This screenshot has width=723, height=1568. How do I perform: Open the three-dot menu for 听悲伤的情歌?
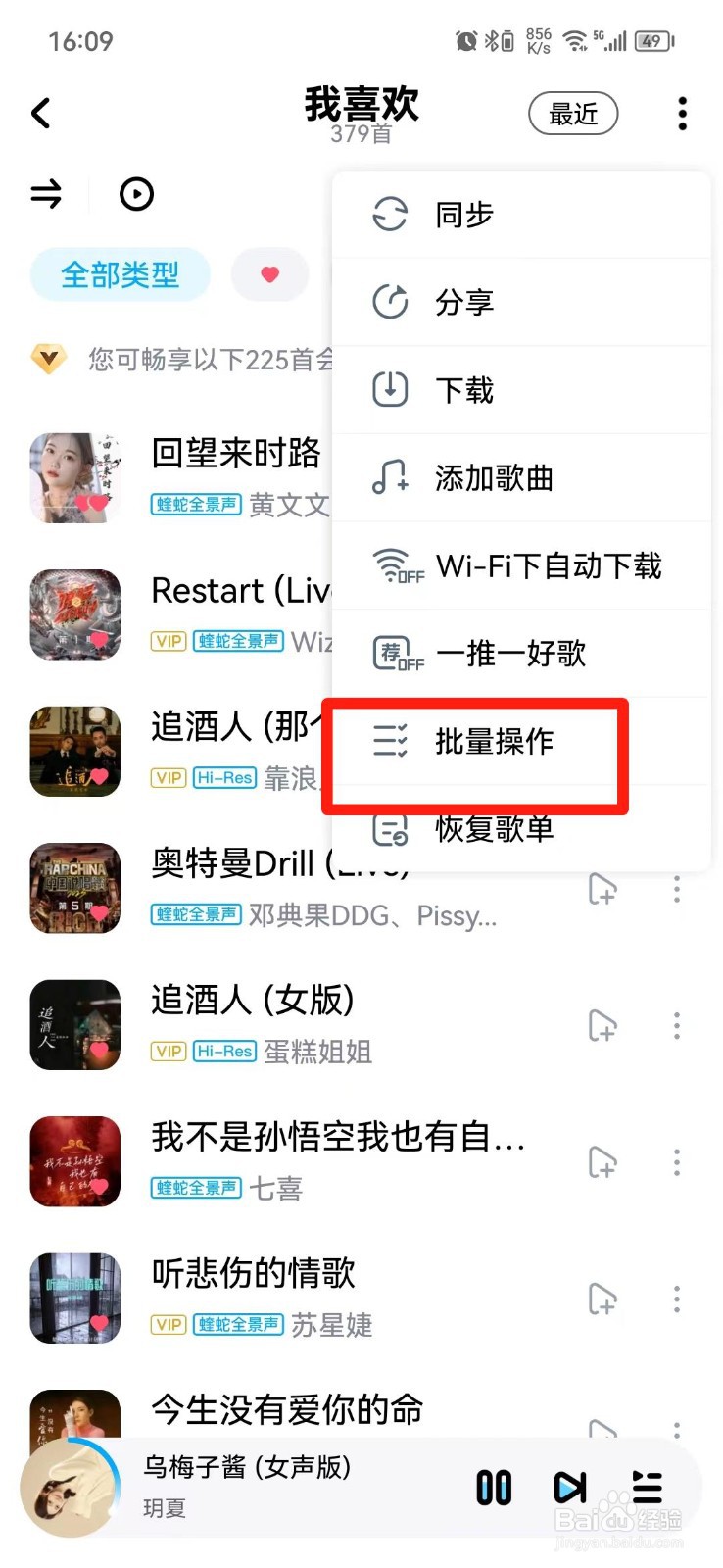pos(676,1299)
